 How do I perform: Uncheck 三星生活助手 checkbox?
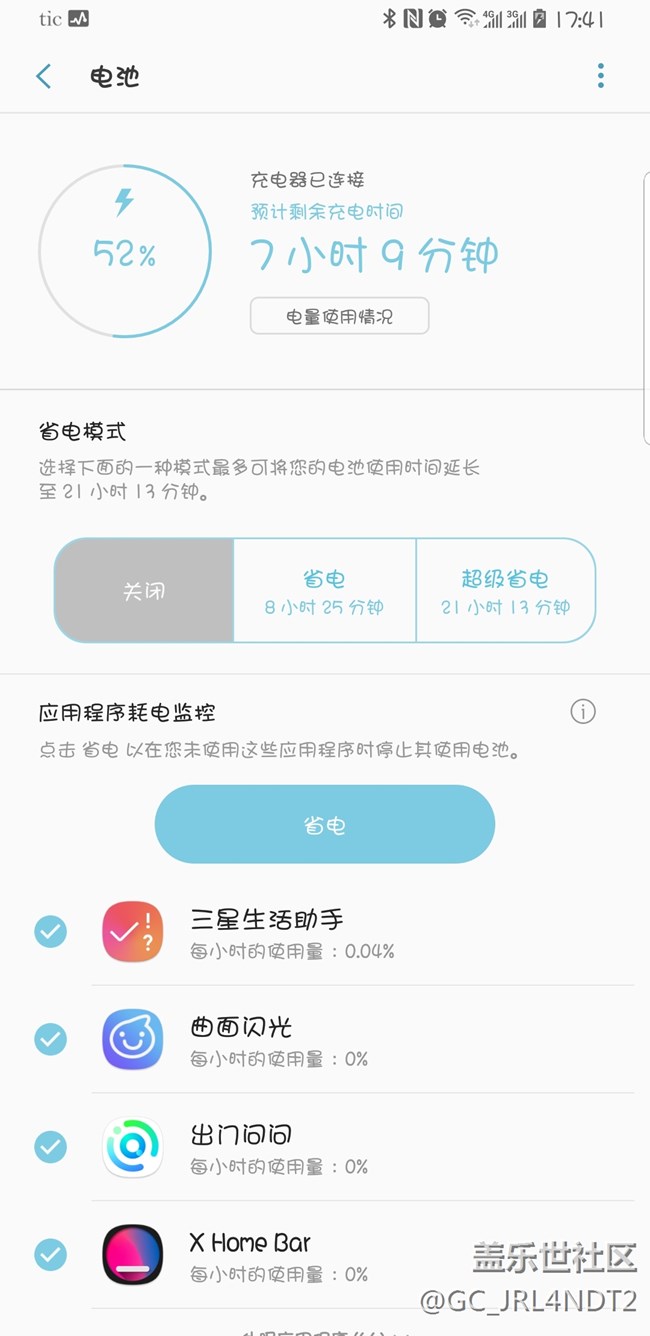51,932
